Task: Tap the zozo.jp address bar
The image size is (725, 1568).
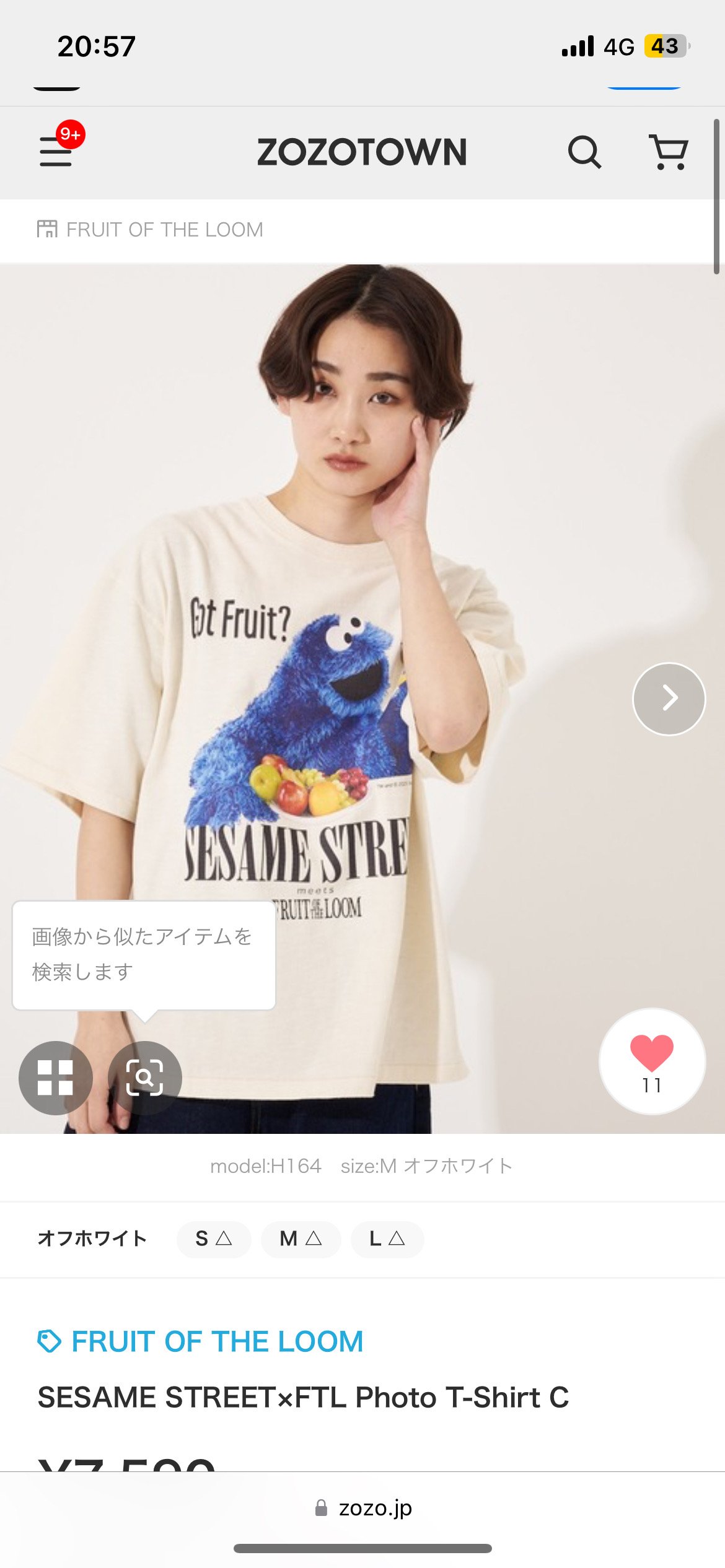Action: click(362, 1508)
